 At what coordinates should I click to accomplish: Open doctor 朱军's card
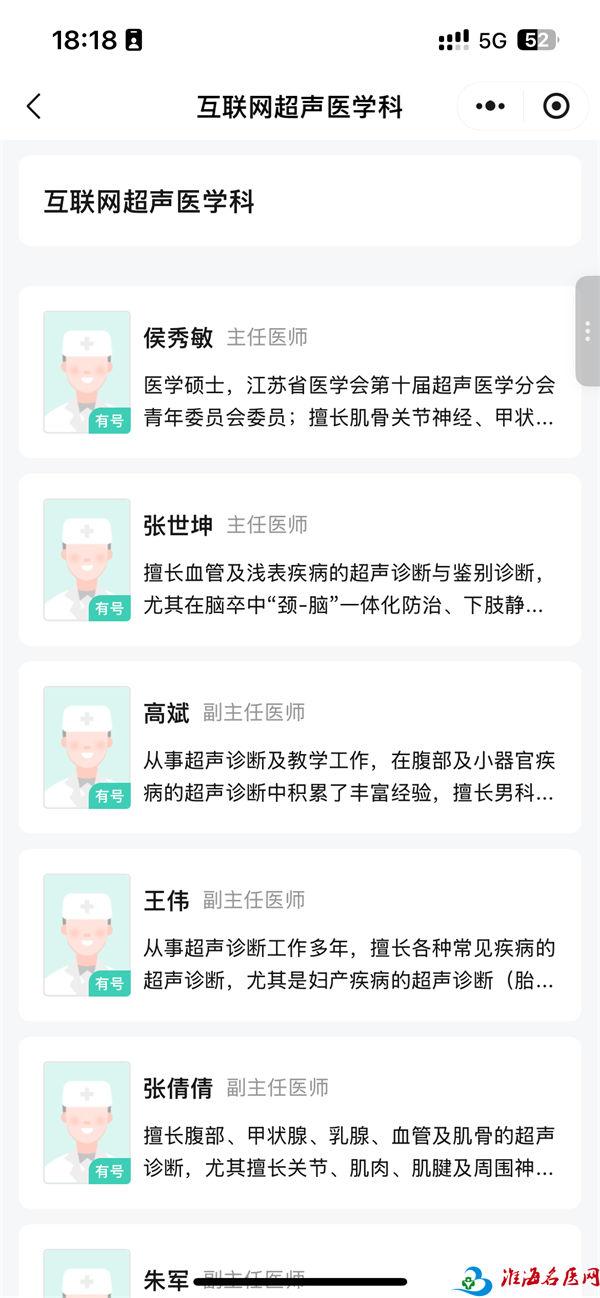(x=300, y=1261)
